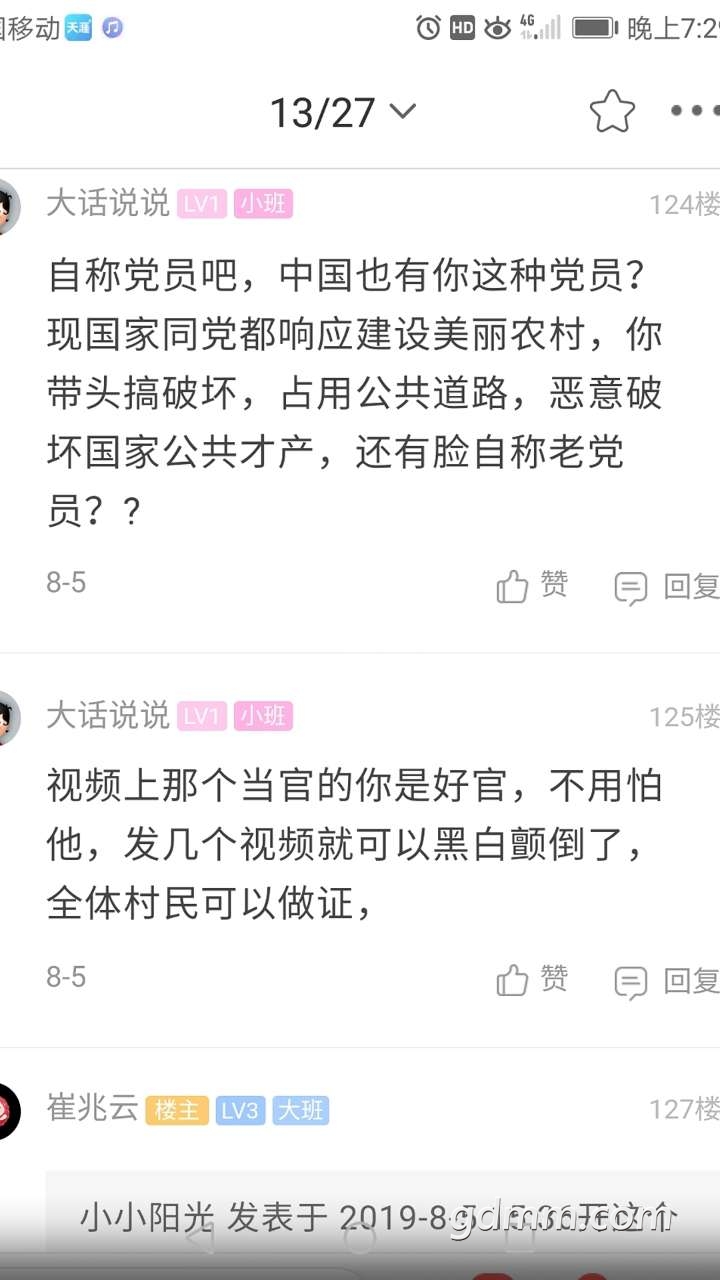Screen dimensions: 720x1280
Task: Open the three-dot overflow menu
Action: (x=694, y=111)
